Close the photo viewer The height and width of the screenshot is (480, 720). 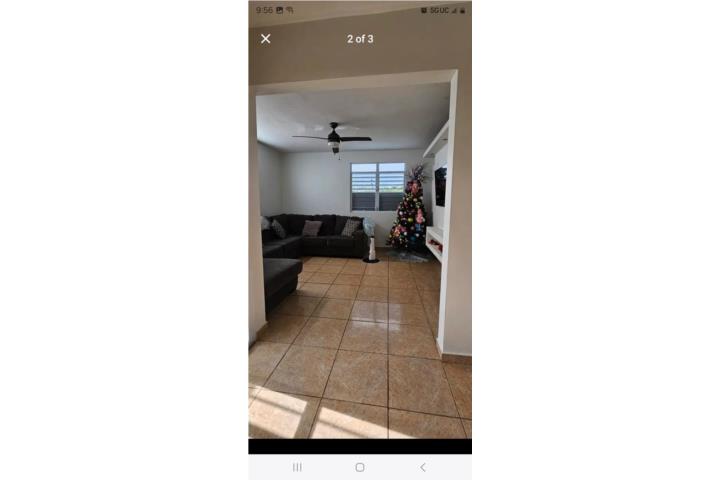[265, 39]
